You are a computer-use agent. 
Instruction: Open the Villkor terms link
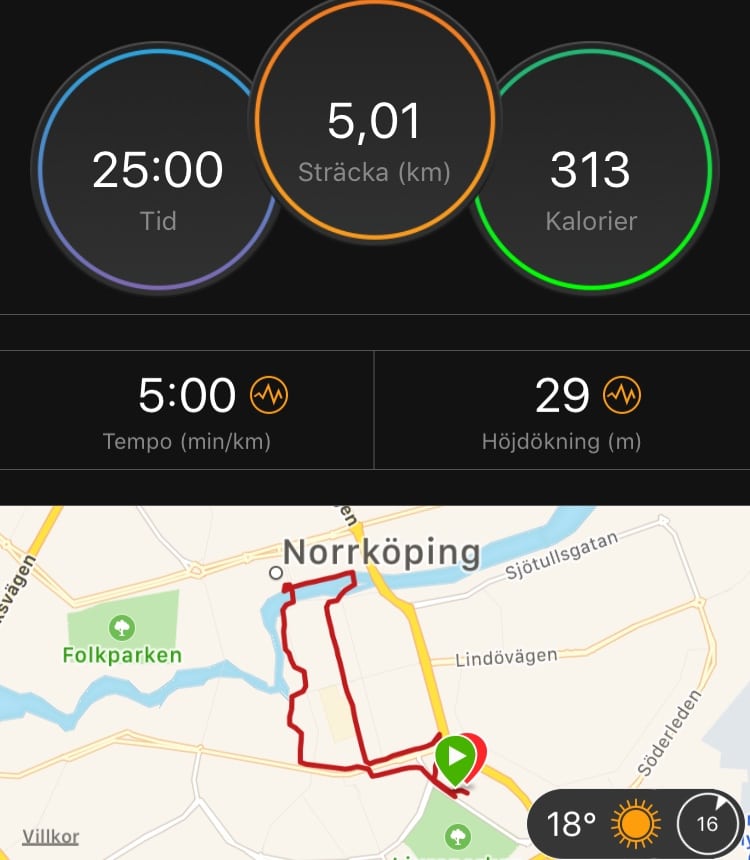tap(50, 837)
